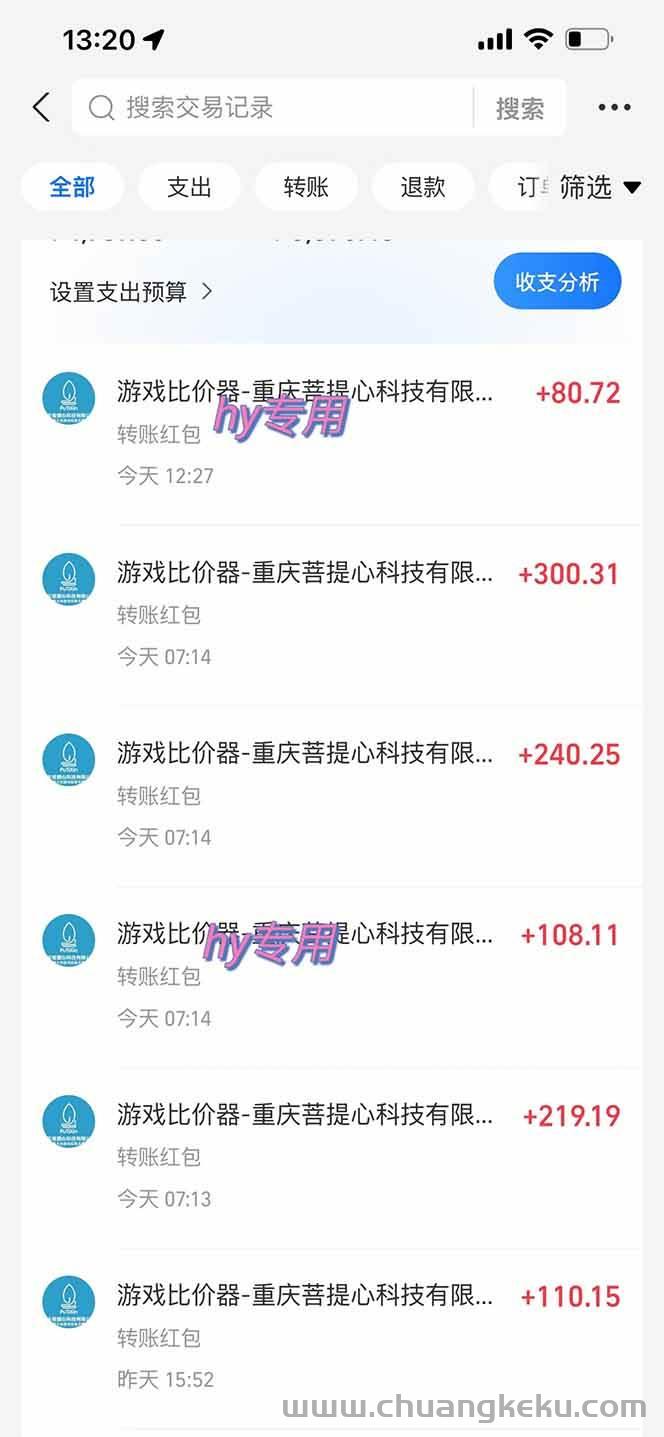Expand the 筛选 dropdown
Screen dimensions: 664x1437
(599, 187)
